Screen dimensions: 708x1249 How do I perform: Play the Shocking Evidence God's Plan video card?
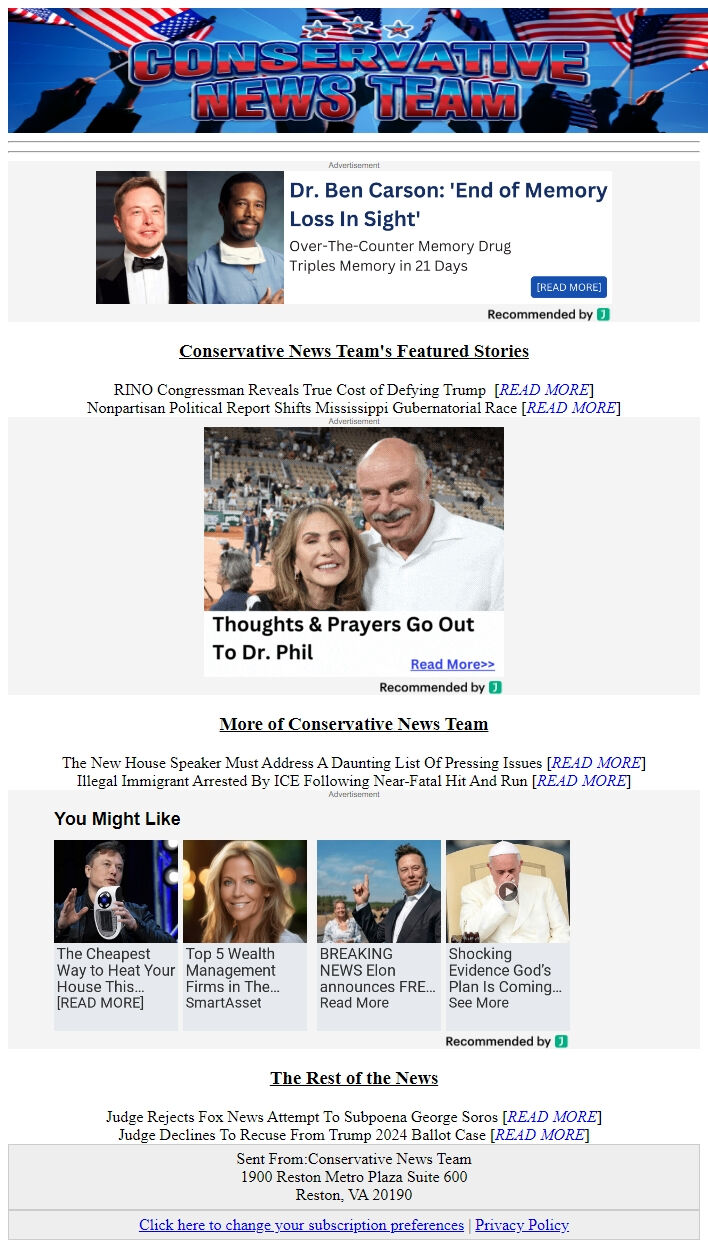click(508, 892)
